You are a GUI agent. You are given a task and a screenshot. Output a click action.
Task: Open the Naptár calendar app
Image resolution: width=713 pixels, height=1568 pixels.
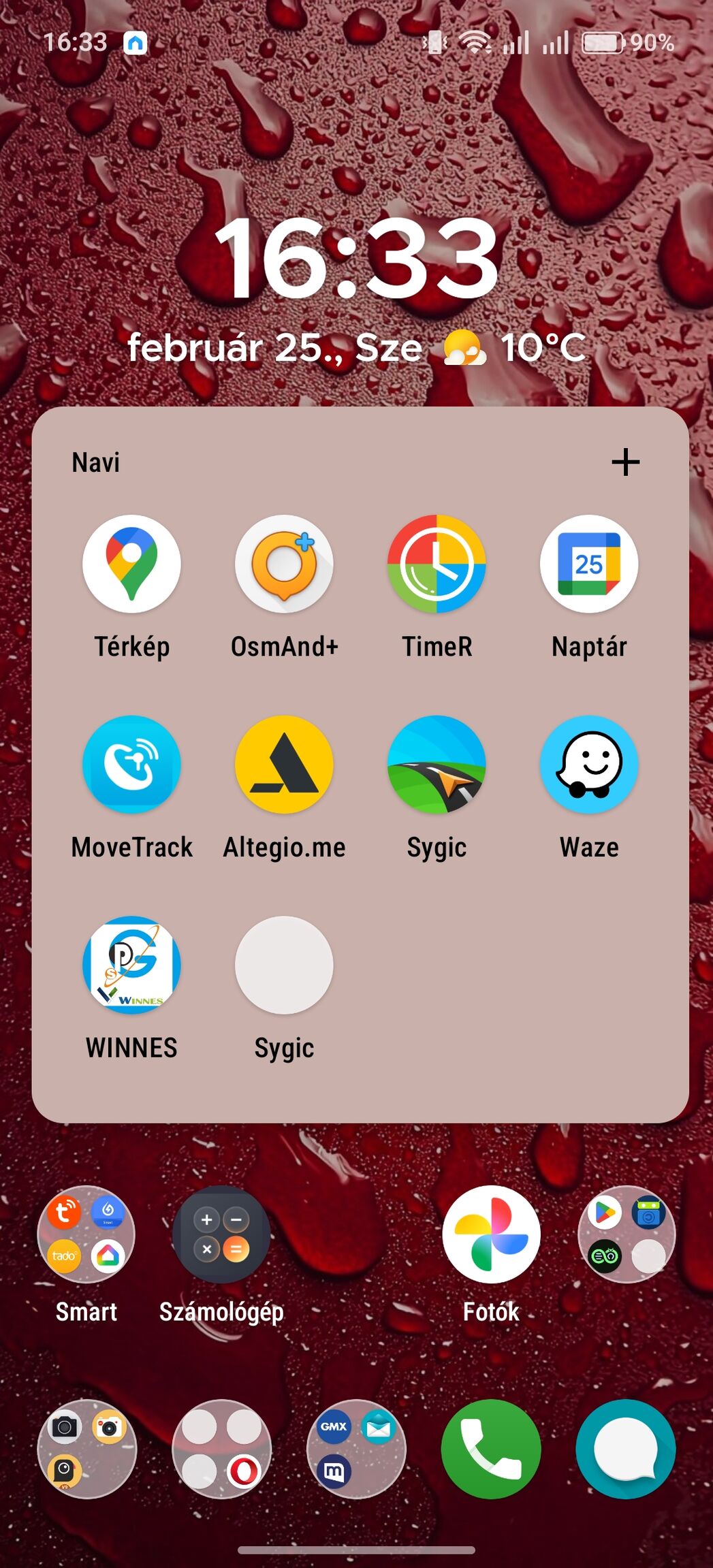pos(589,564)
